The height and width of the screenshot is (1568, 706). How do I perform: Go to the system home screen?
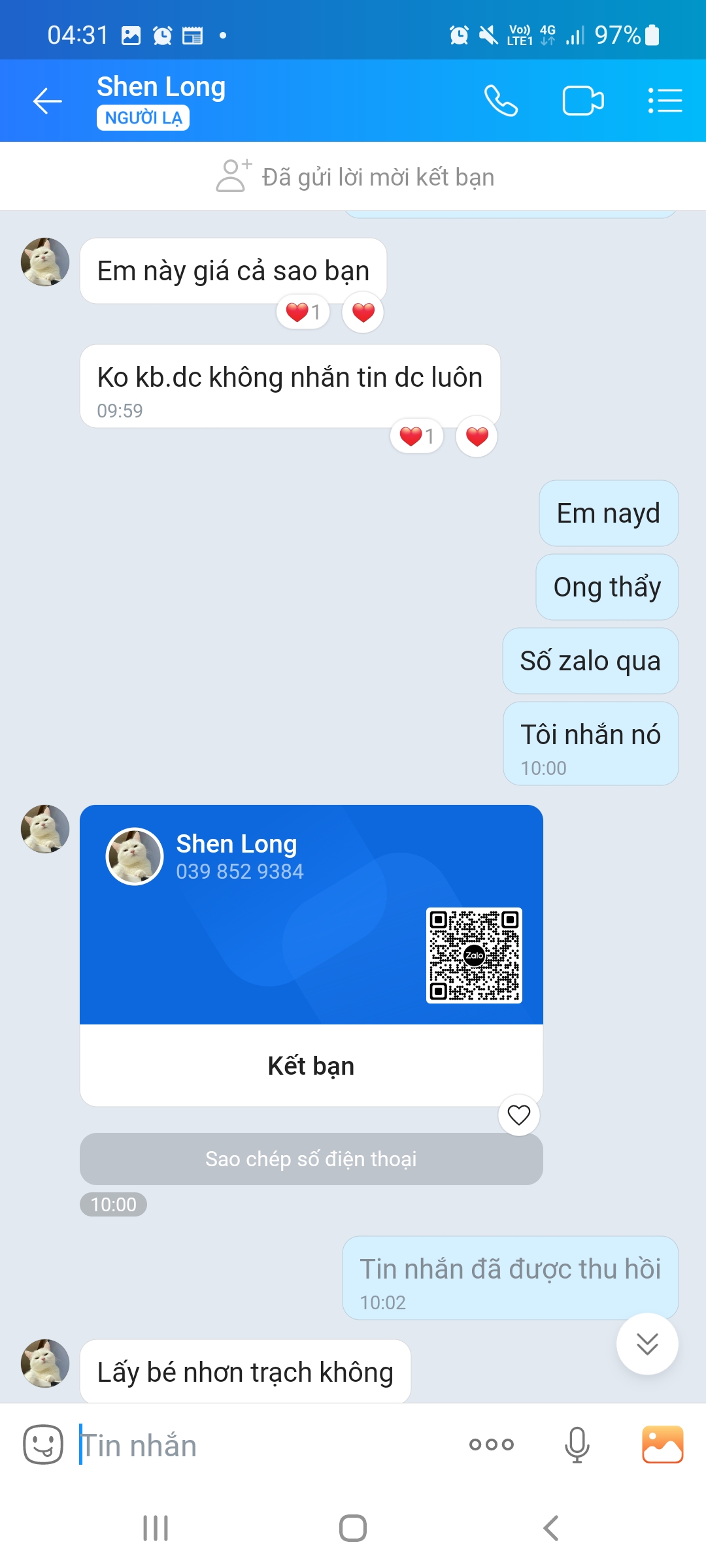(x=353, y=1528)
